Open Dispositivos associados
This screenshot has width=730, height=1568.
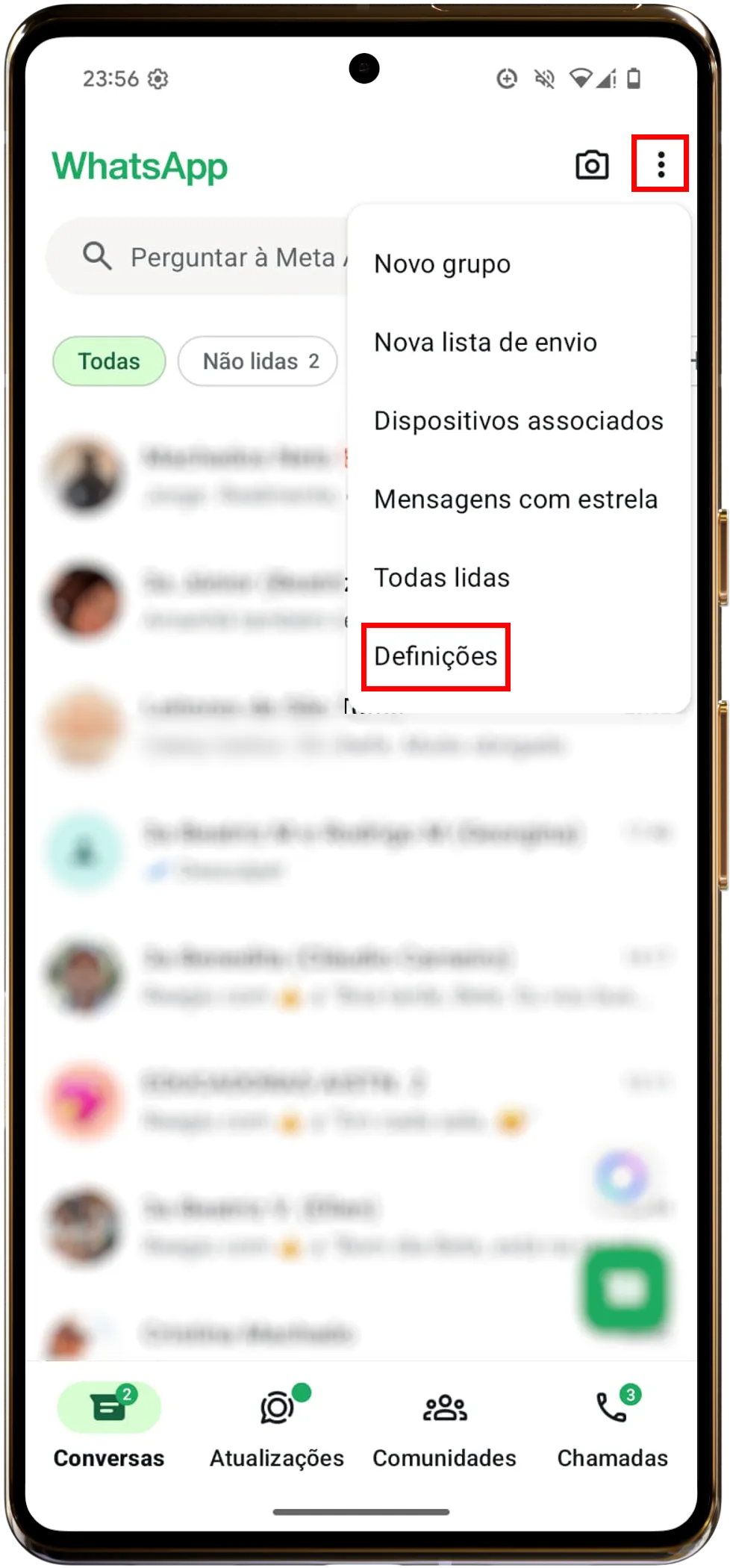pyautogui.click(x=518, y=421)
